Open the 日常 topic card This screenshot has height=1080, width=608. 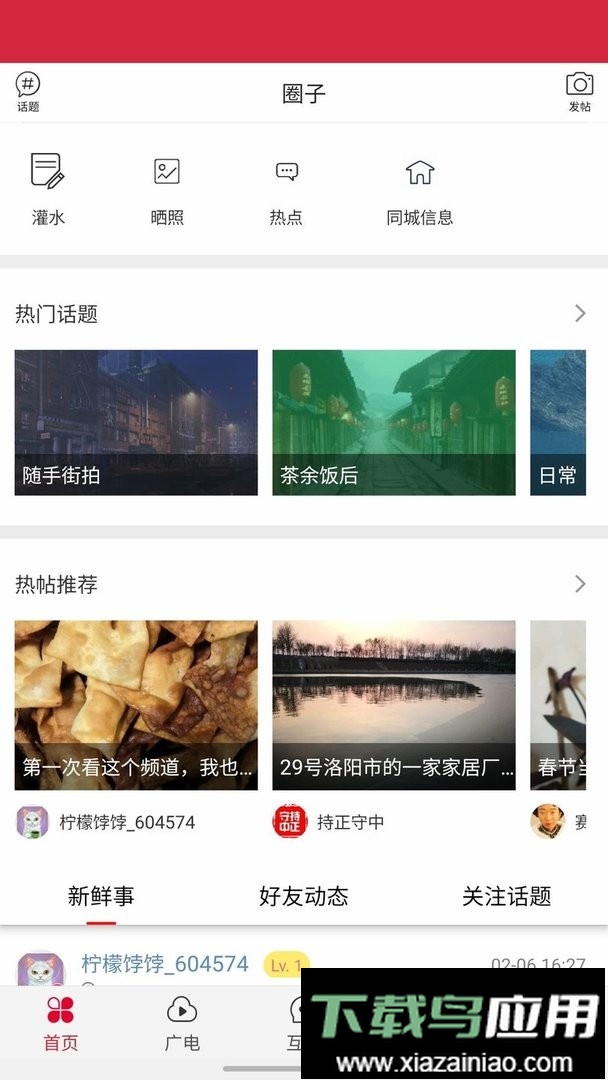click(x=558, y=422)
